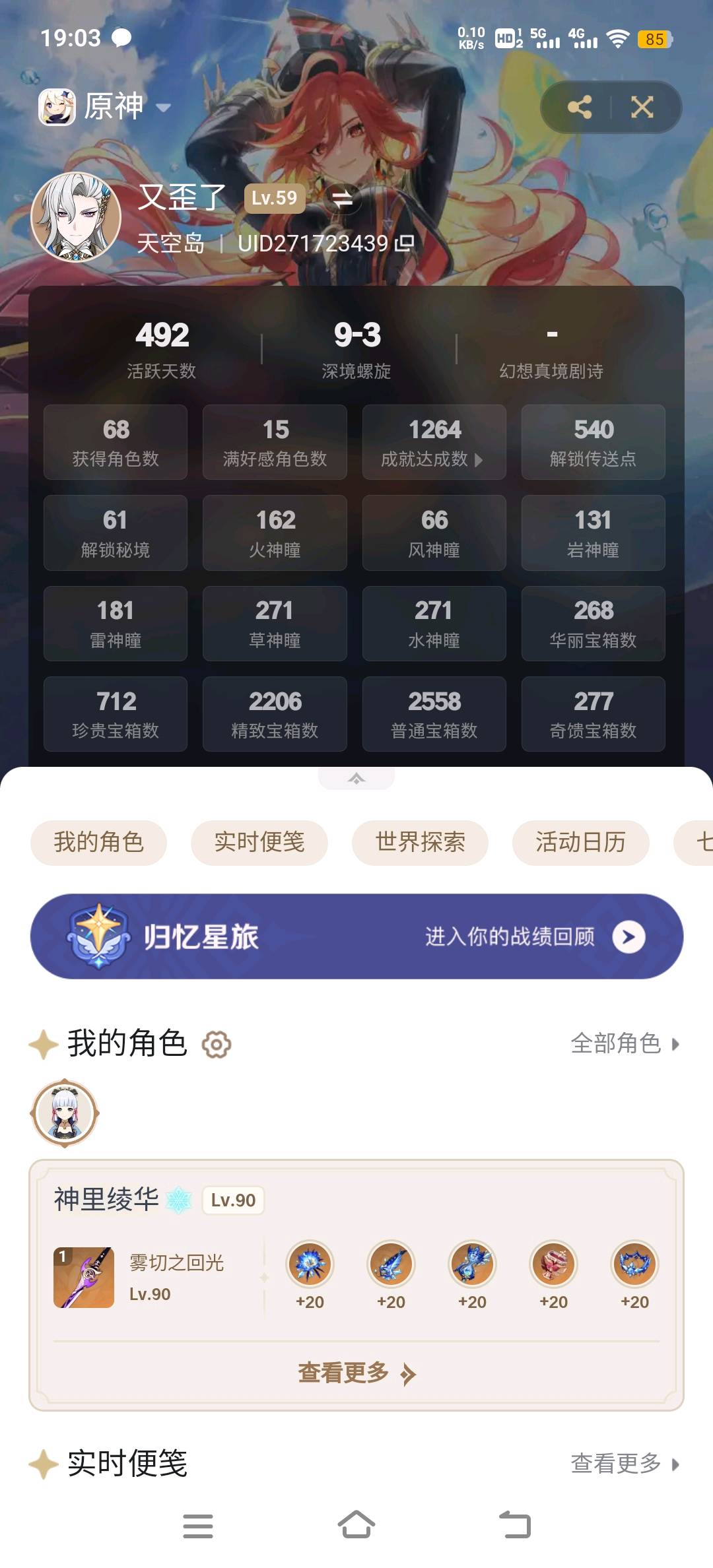Collapse the stats panel with the up arrow
The image size is (713, 1568).
pyautogui.click(x=356, y=779)
